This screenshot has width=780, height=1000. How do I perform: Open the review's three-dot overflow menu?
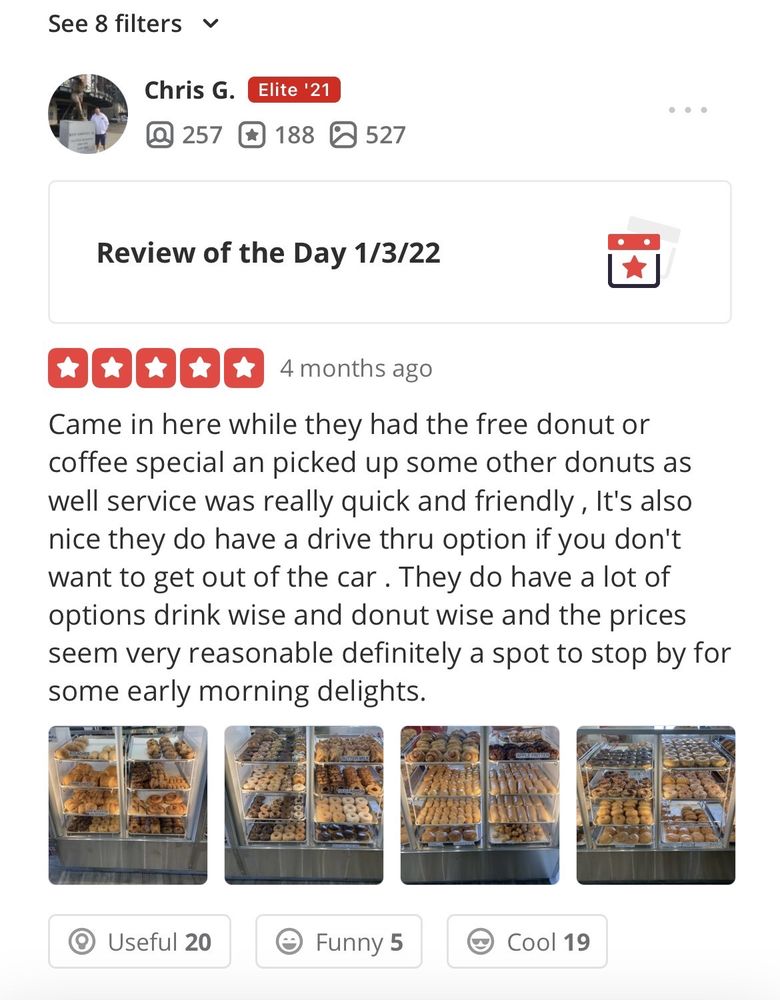(x=688, y=110)
